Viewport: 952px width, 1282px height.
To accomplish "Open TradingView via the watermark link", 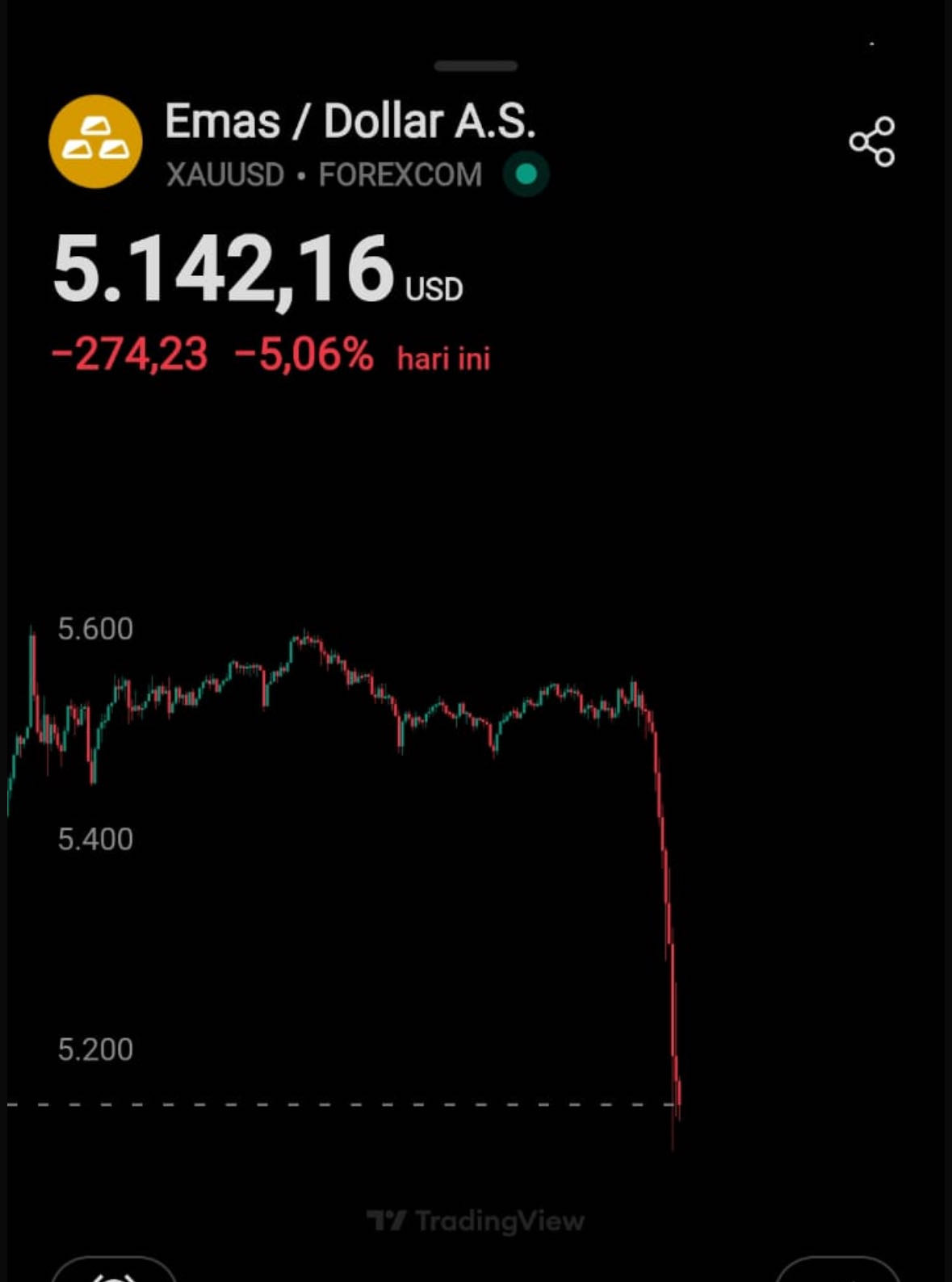I will (477, 1221).
